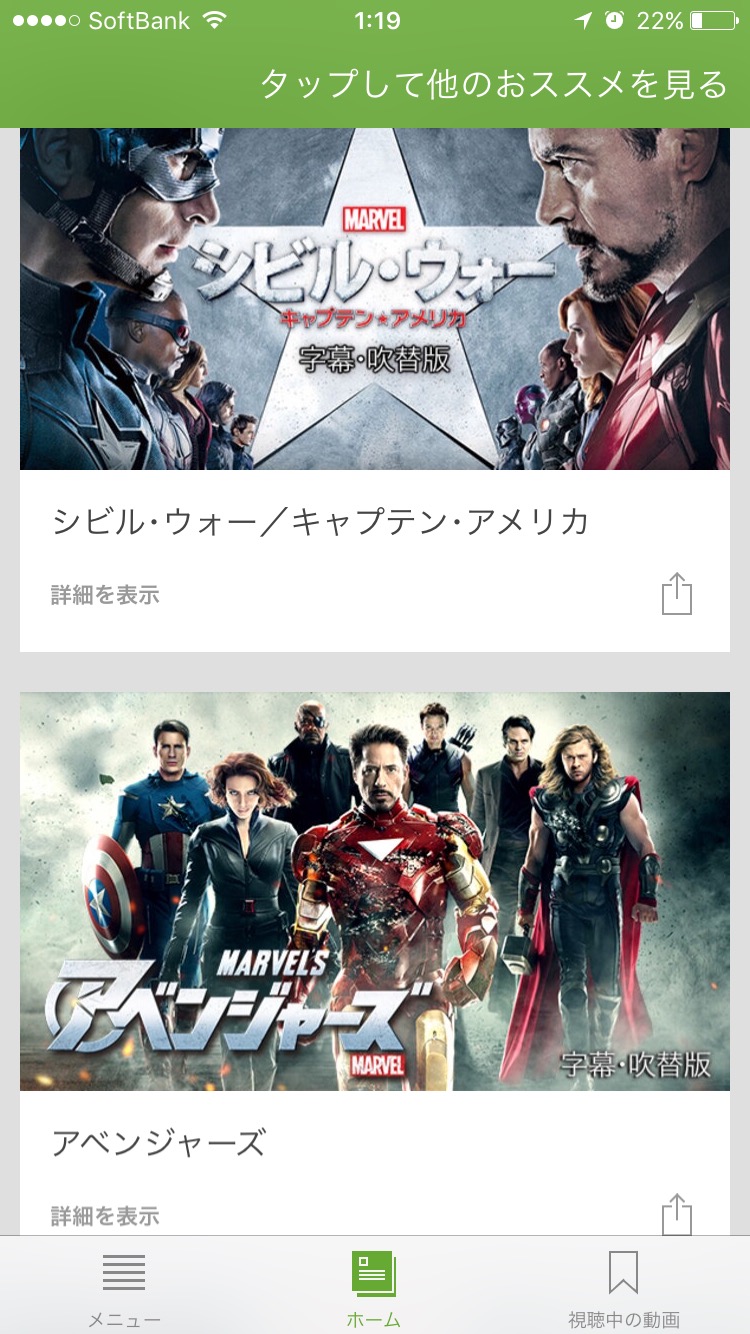
Task: Open the アベンジャーズ movie poster
Action: pos(375,890)
